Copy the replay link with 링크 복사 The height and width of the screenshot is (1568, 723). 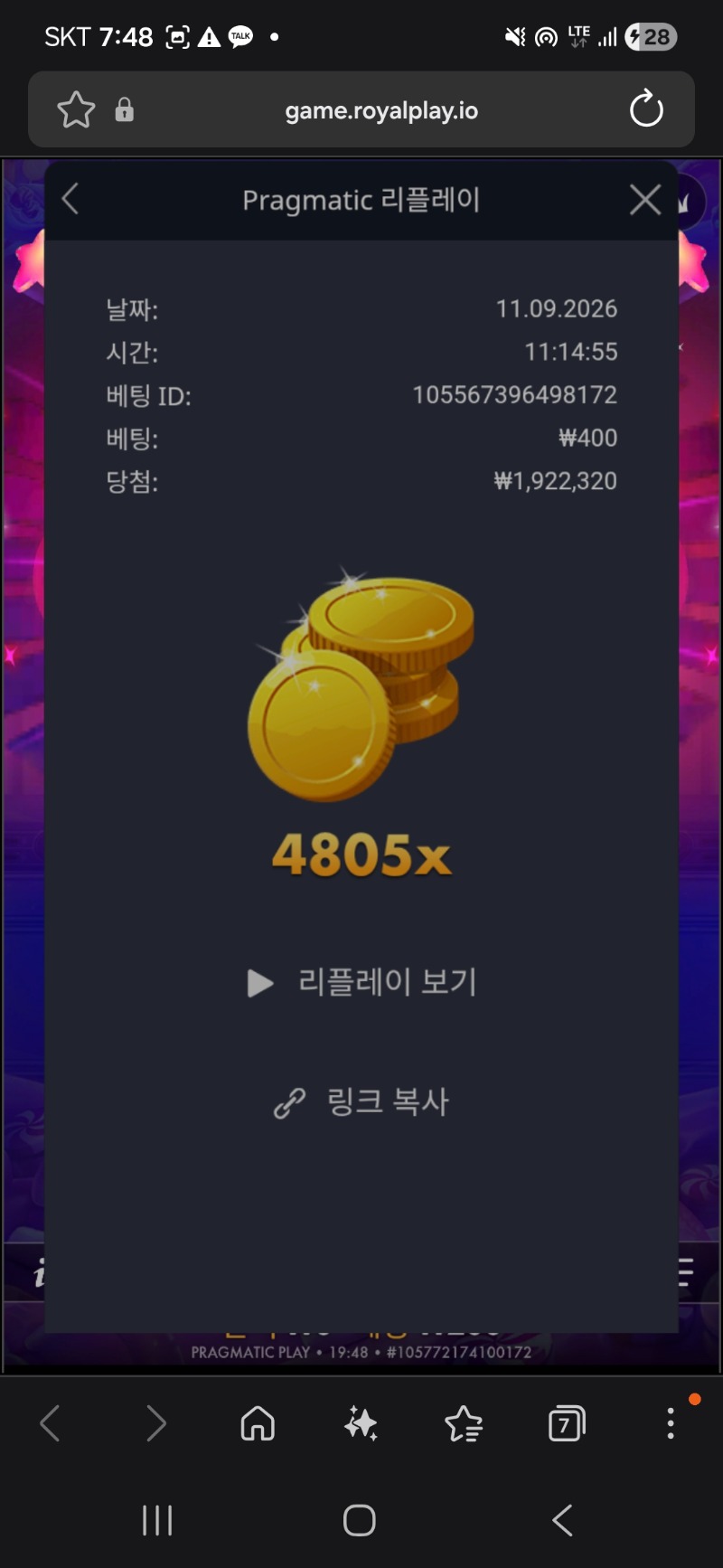(x=361, y=1101)
